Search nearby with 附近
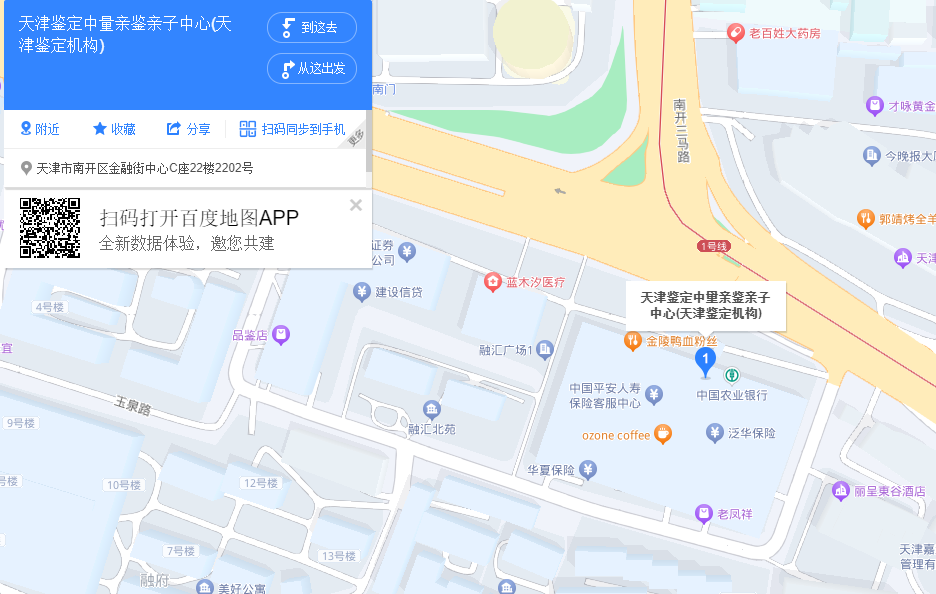The image size is (936, 594). pos(40,129)
